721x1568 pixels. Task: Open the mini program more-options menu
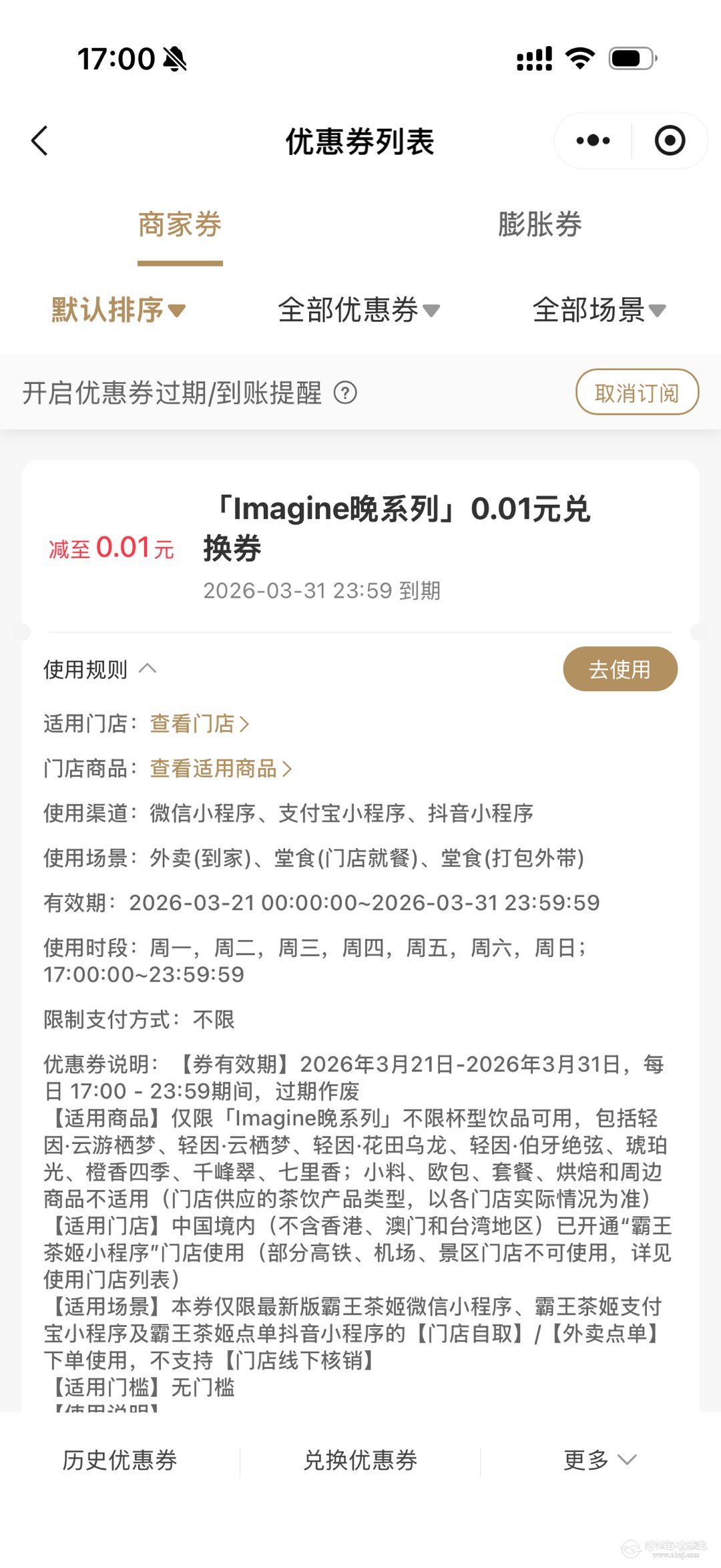593,141
